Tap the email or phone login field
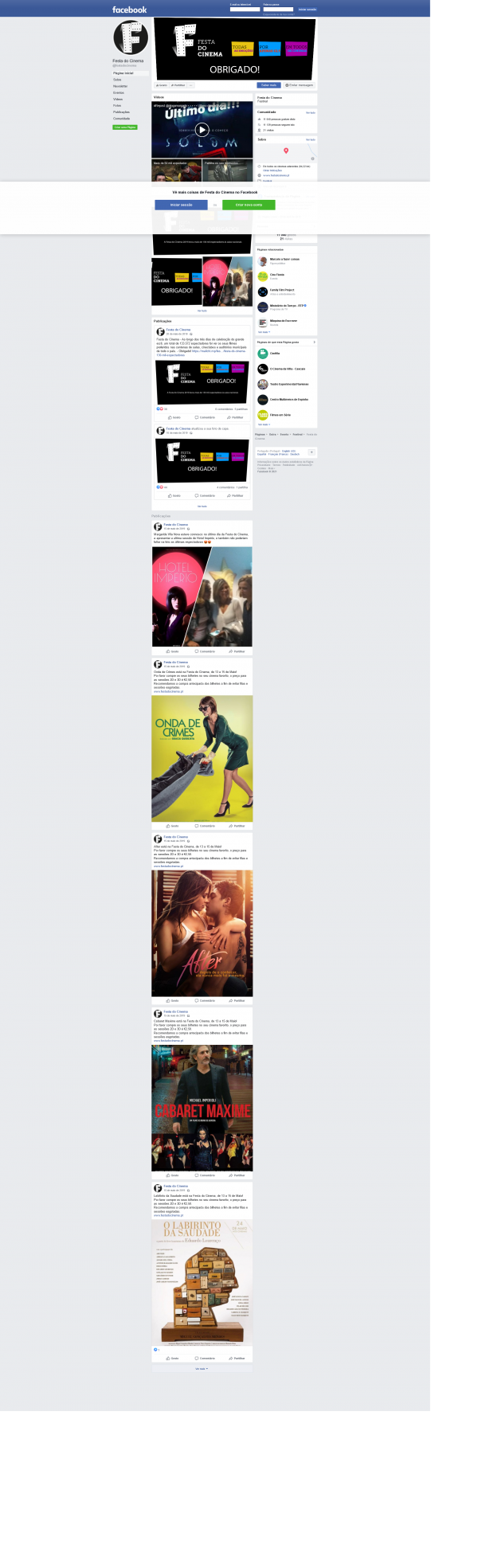 [245, 10]
